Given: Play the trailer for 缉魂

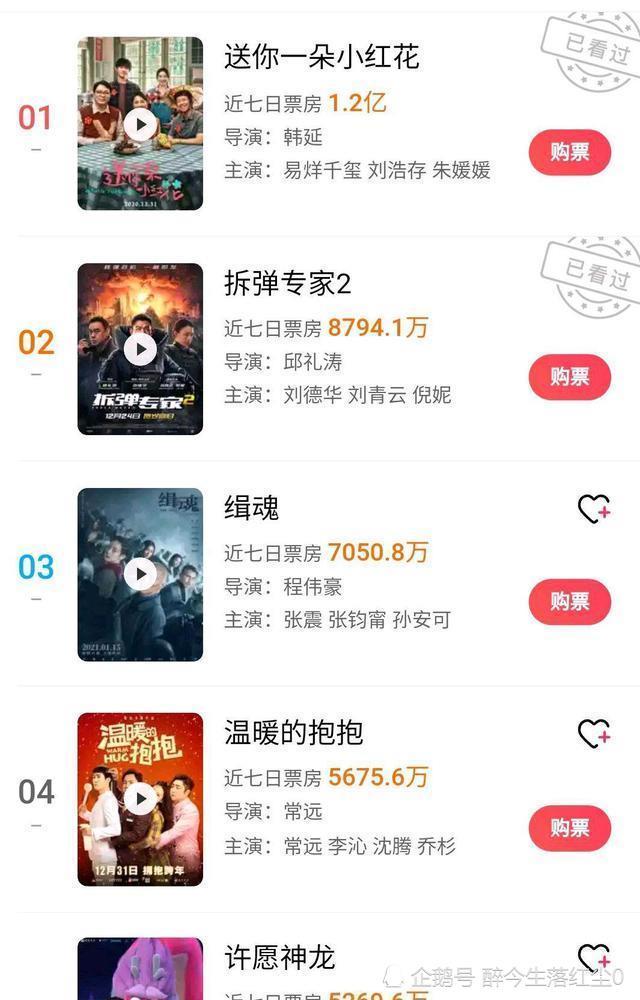Looking at the screenshot, I should (140, 573).
